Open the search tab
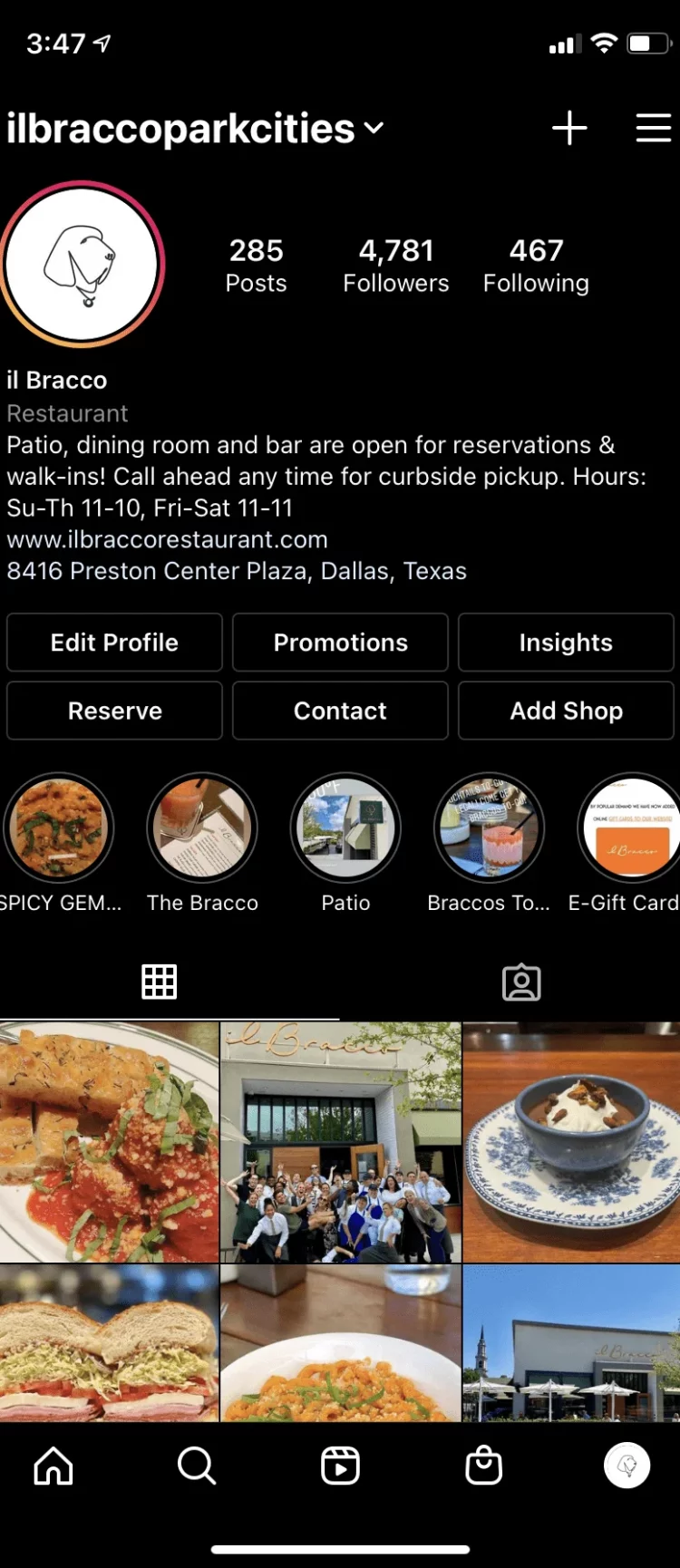The width and height of the screenshot is (680, 1568). click(x=197, y=1465)
